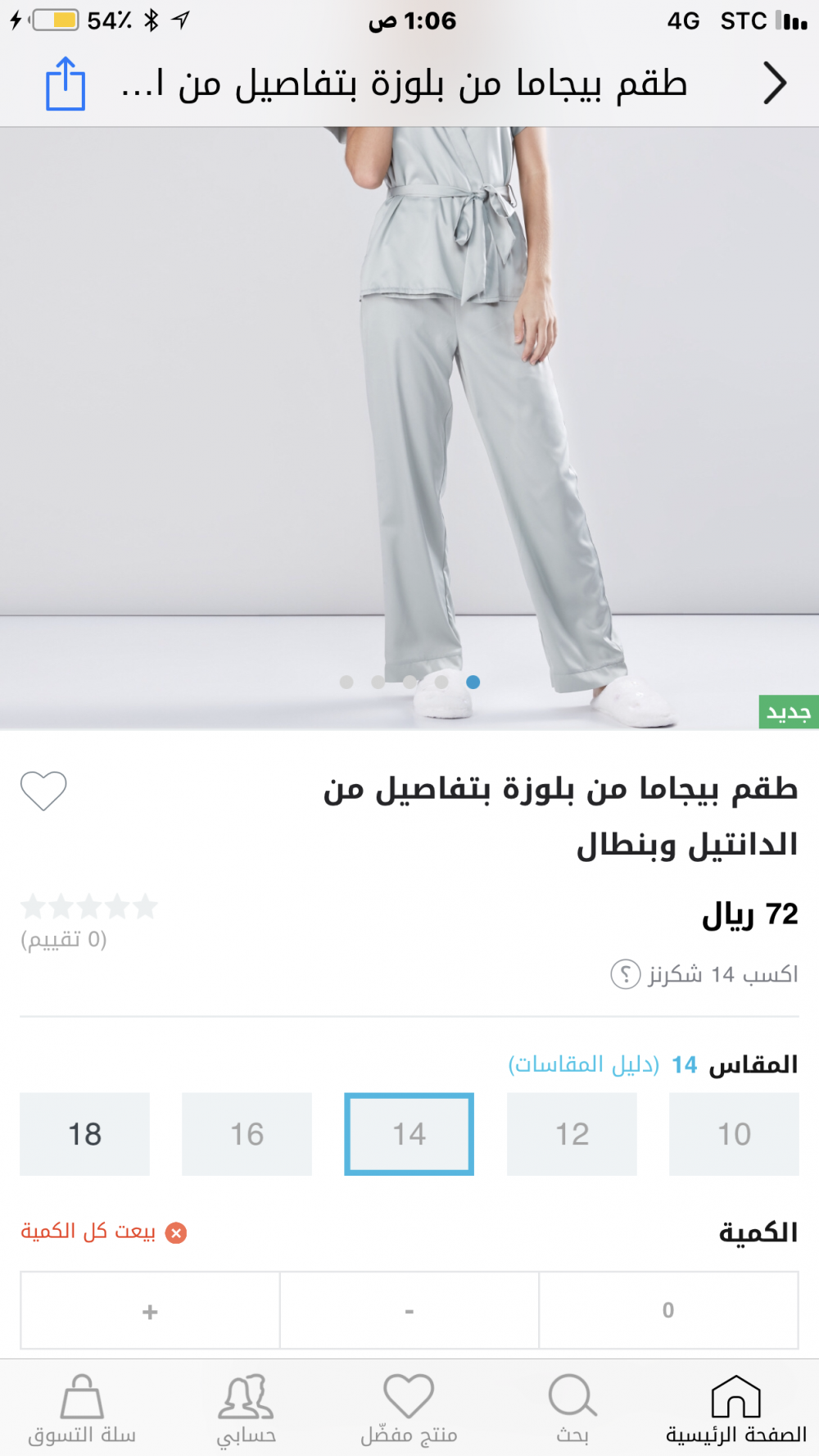Pick size 12
This screenshot has height=1456, width=819.
click(x=572, y=1134)
